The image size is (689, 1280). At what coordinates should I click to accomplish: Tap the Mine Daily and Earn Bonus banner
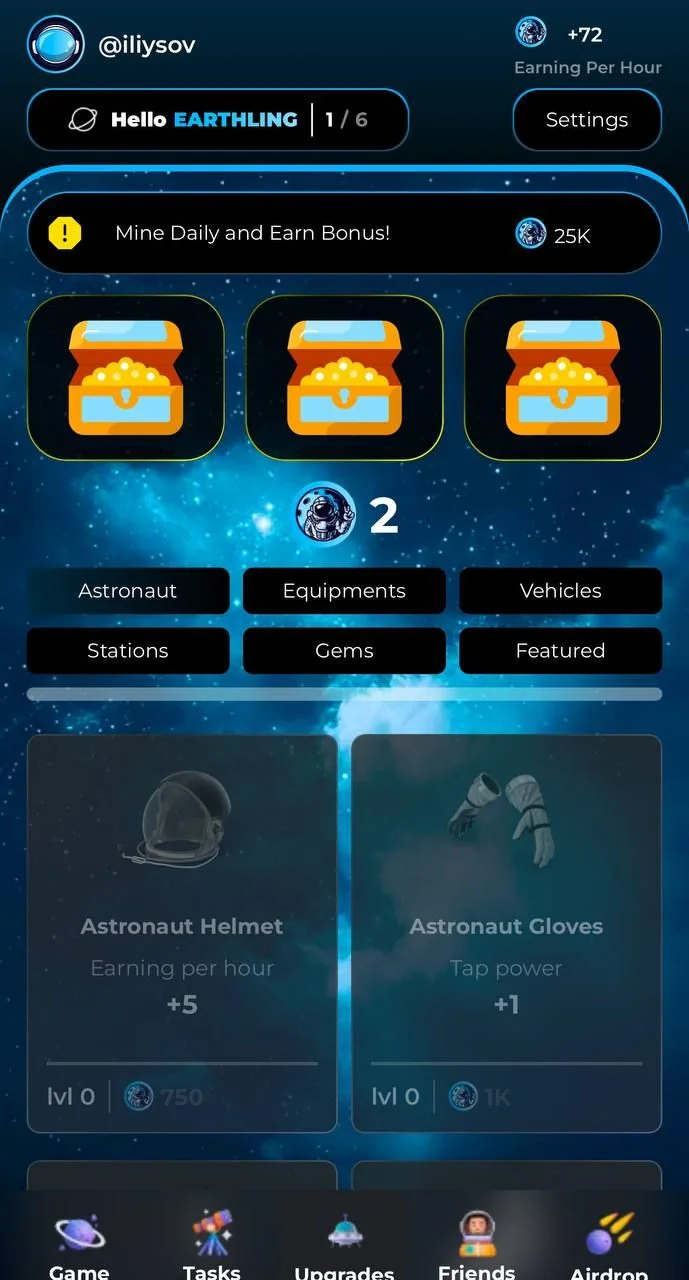tap(344, 233)
